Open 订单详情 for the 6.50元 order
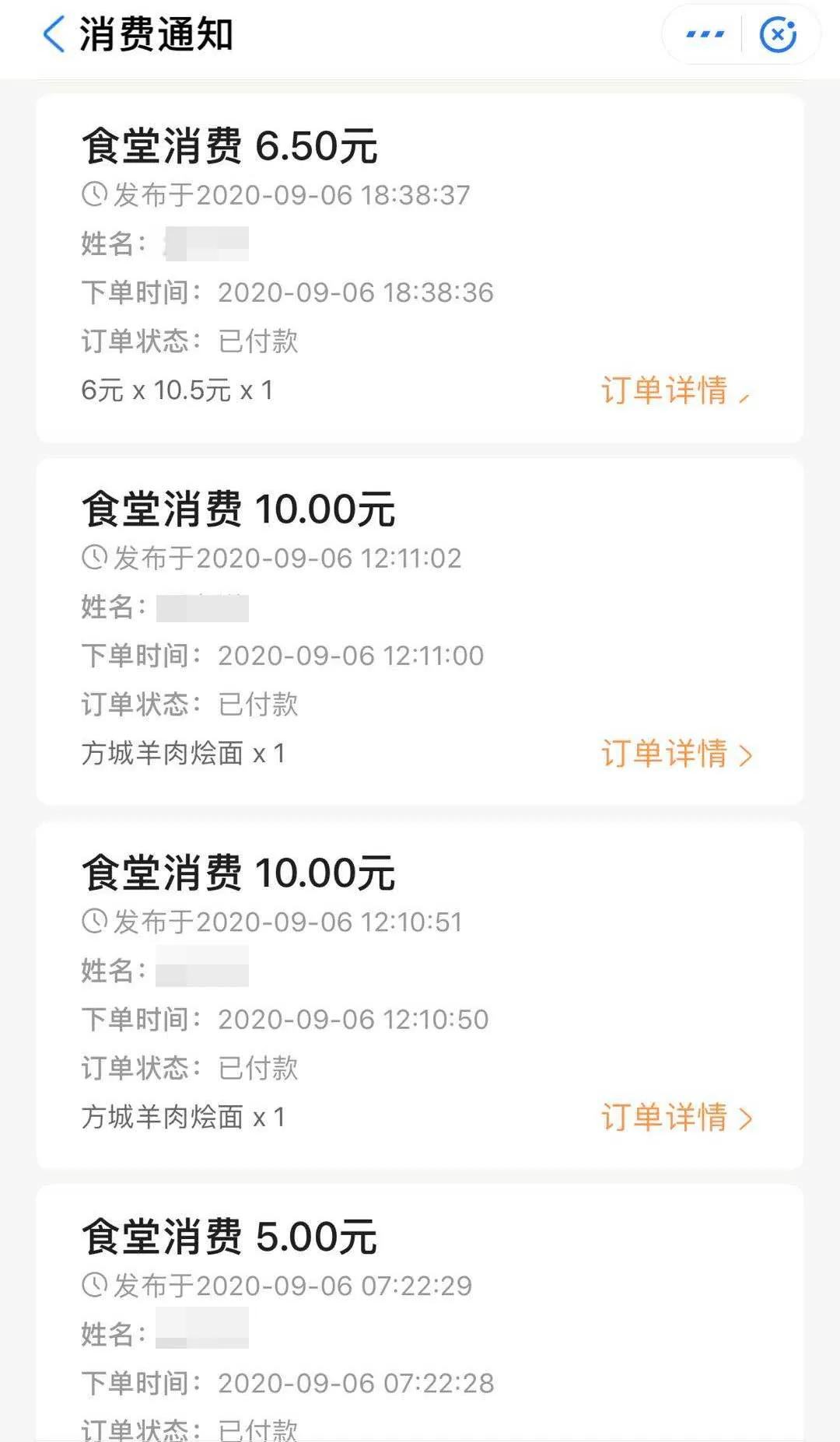The height and width of the screenshot is (1442, 840). (x=674, y=390)
